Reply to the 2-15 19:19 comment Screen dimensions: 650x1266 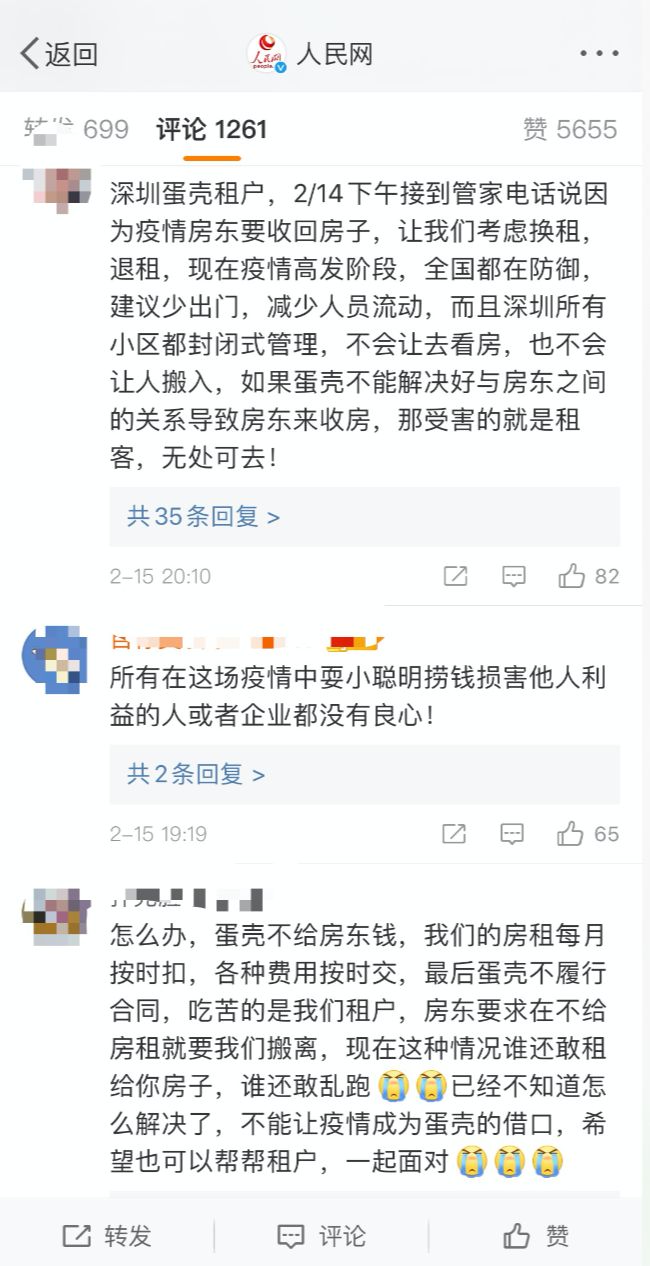(x=513, y=833)
